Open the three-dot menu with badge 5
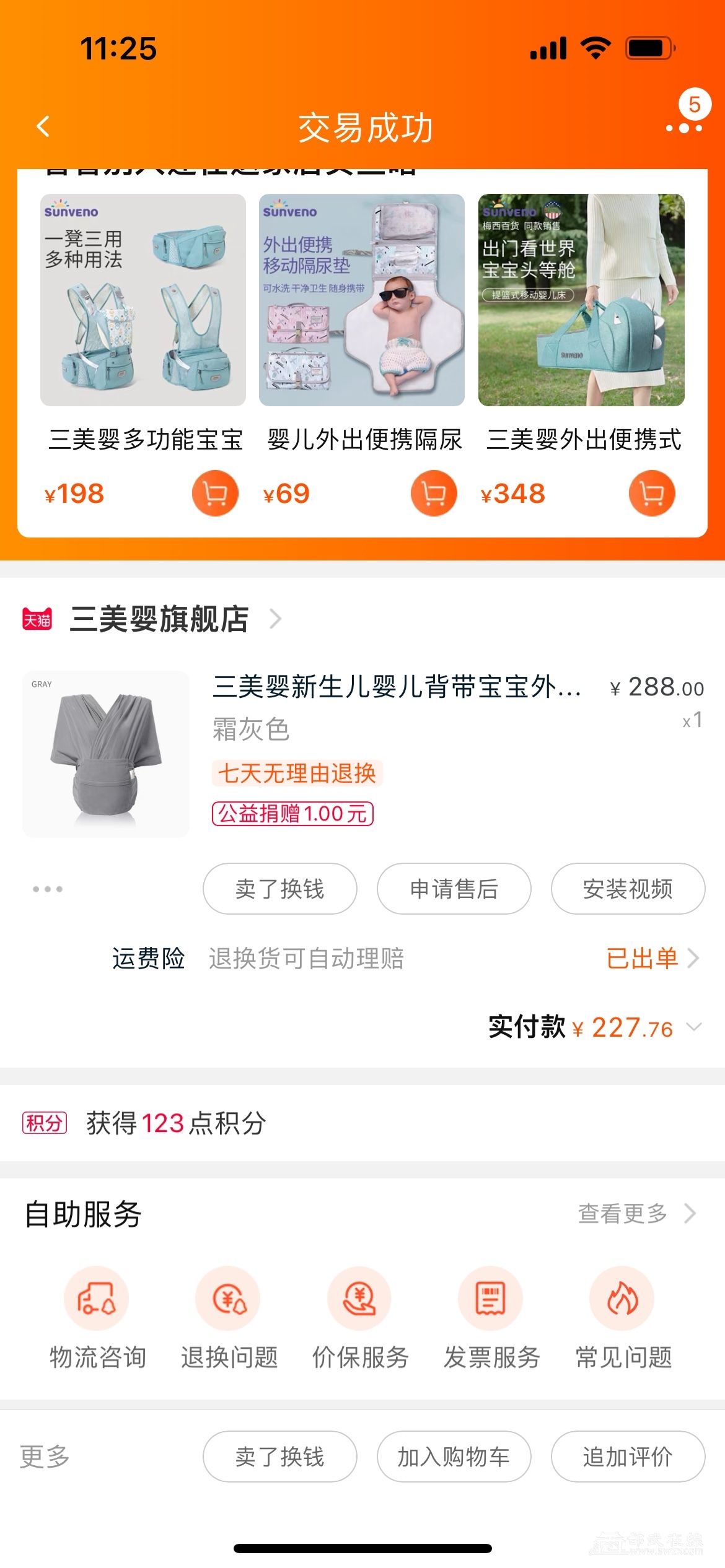725x1568 pixels. 684,128
